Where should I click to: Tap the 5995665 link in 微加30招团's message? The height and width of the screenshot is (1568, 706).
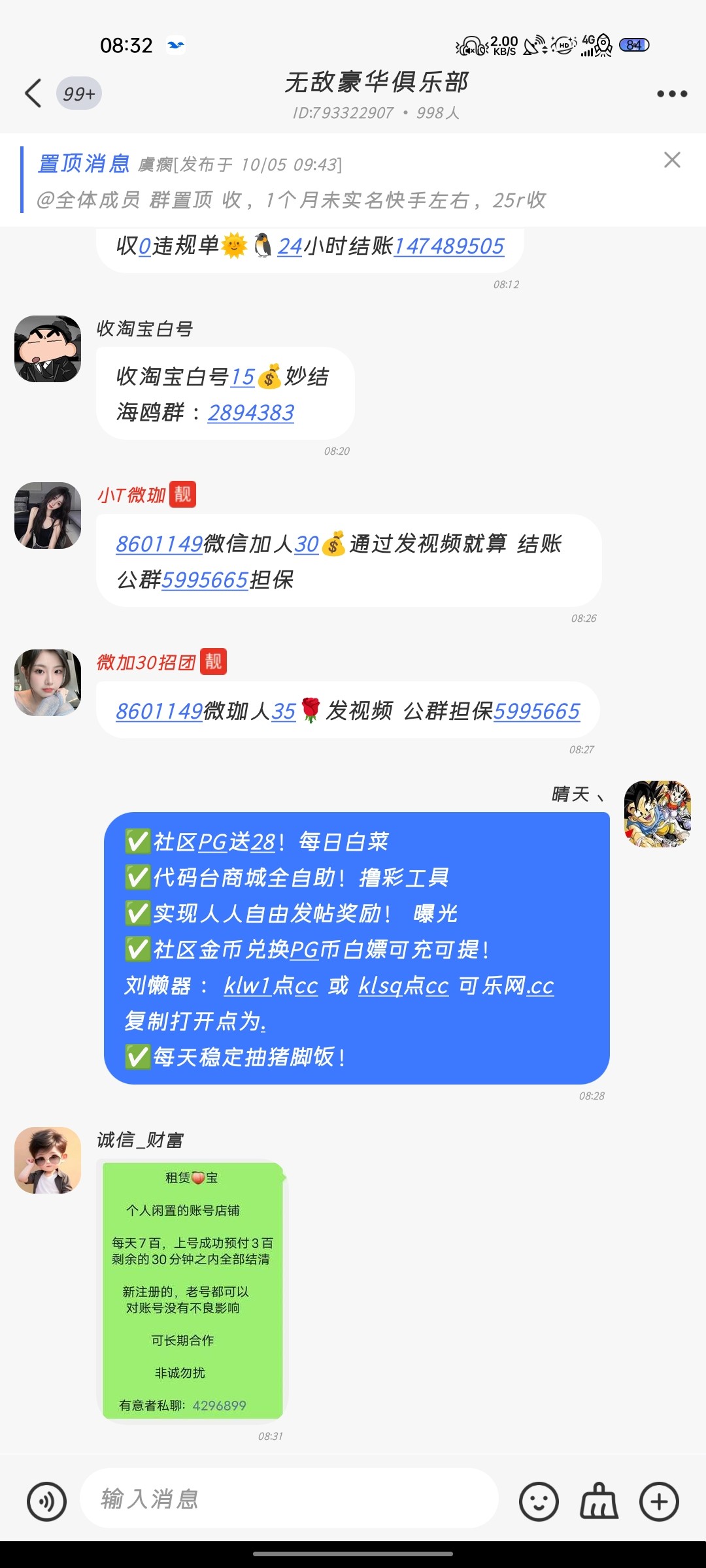coord(537,711)
